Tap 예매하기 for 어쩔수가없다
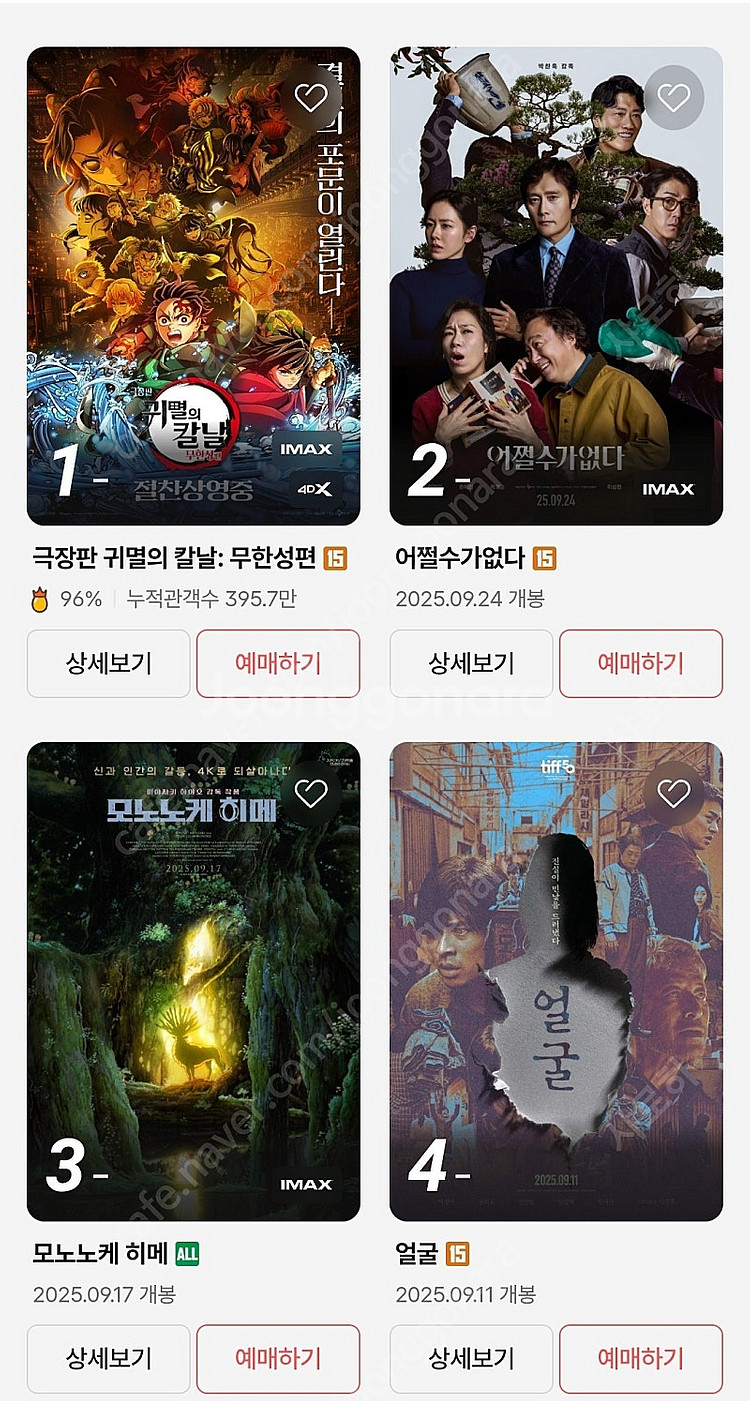The width and height of the screenshot is (750, 1401). [x=641, y=663]
